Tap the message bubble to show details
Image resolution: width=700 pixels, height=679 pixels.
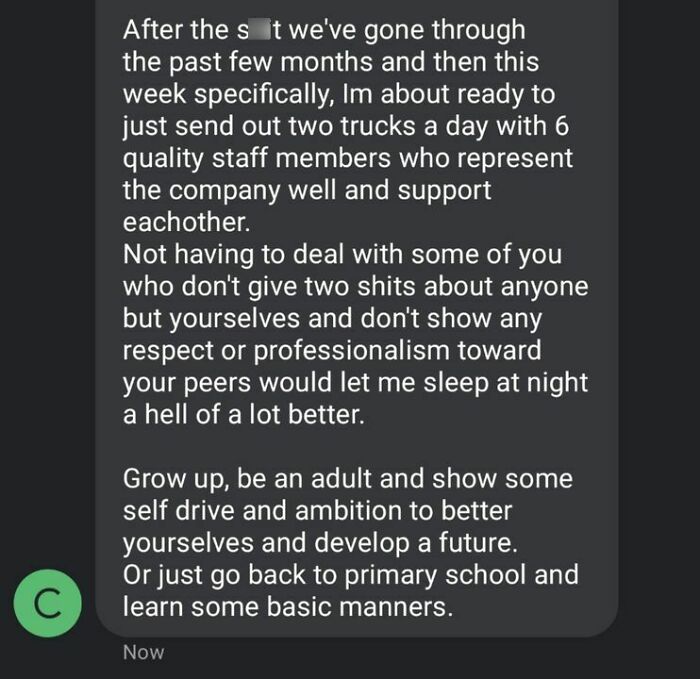[x=355, y=320]
